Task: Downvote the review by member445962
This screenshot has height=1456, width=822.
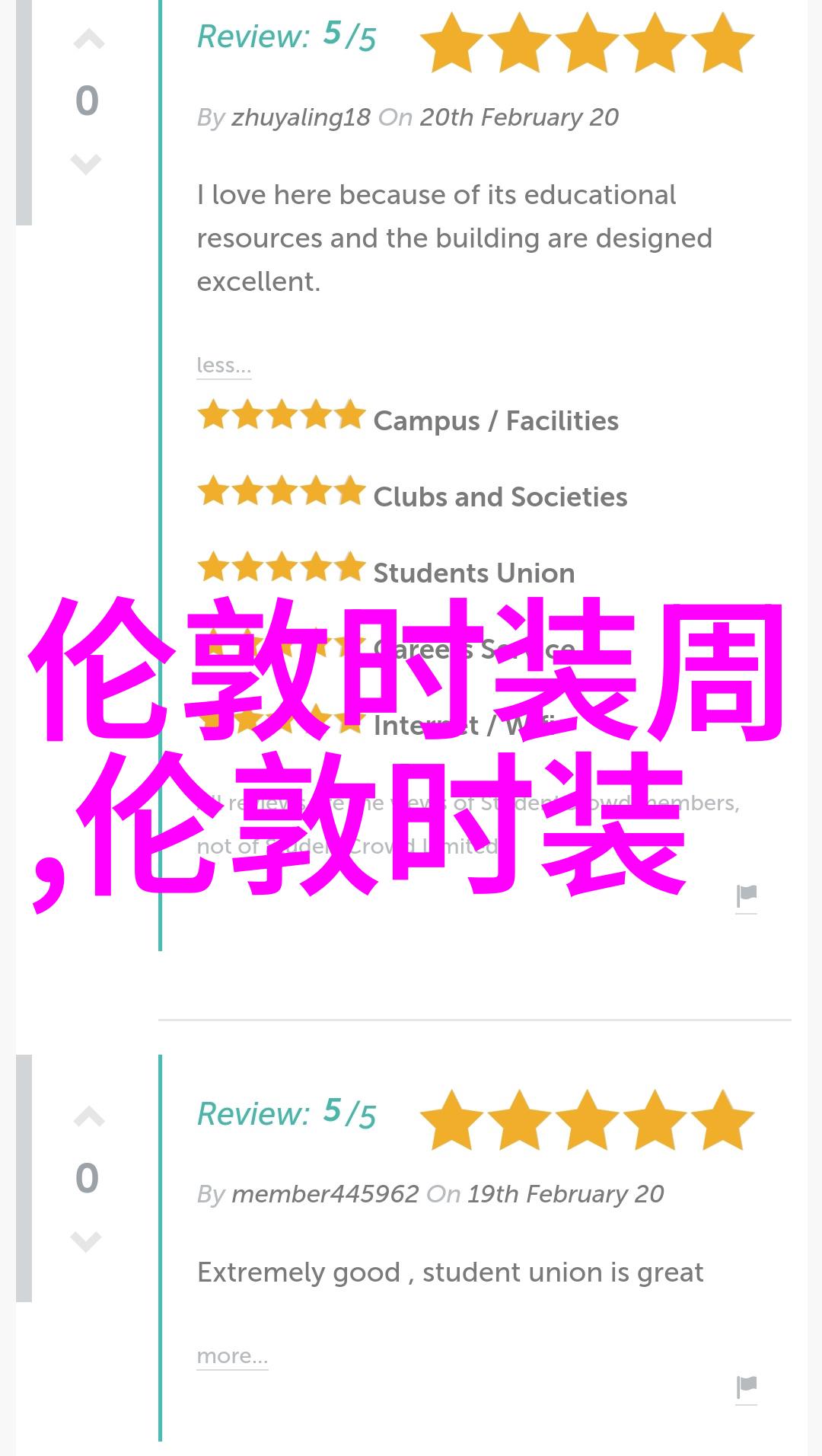Action: (86, 1241)
